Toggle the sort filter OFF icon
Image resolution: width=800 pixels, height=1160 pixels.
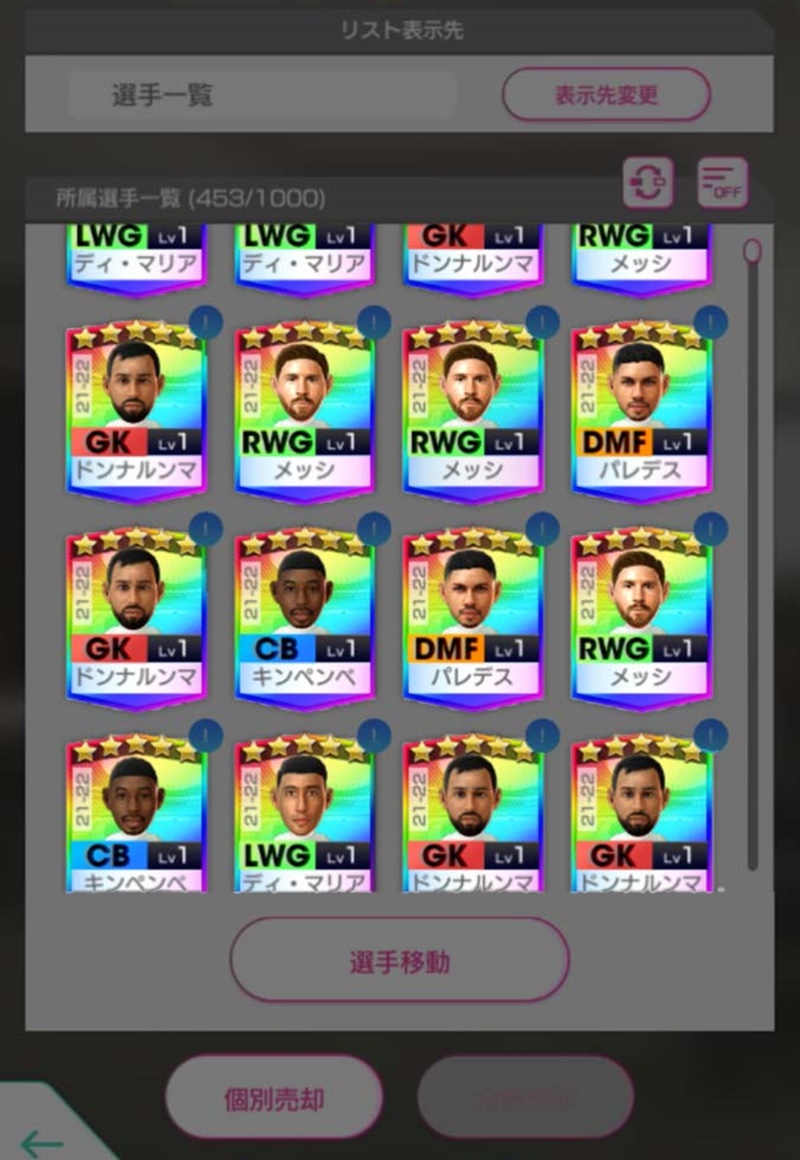pos(722,183)
